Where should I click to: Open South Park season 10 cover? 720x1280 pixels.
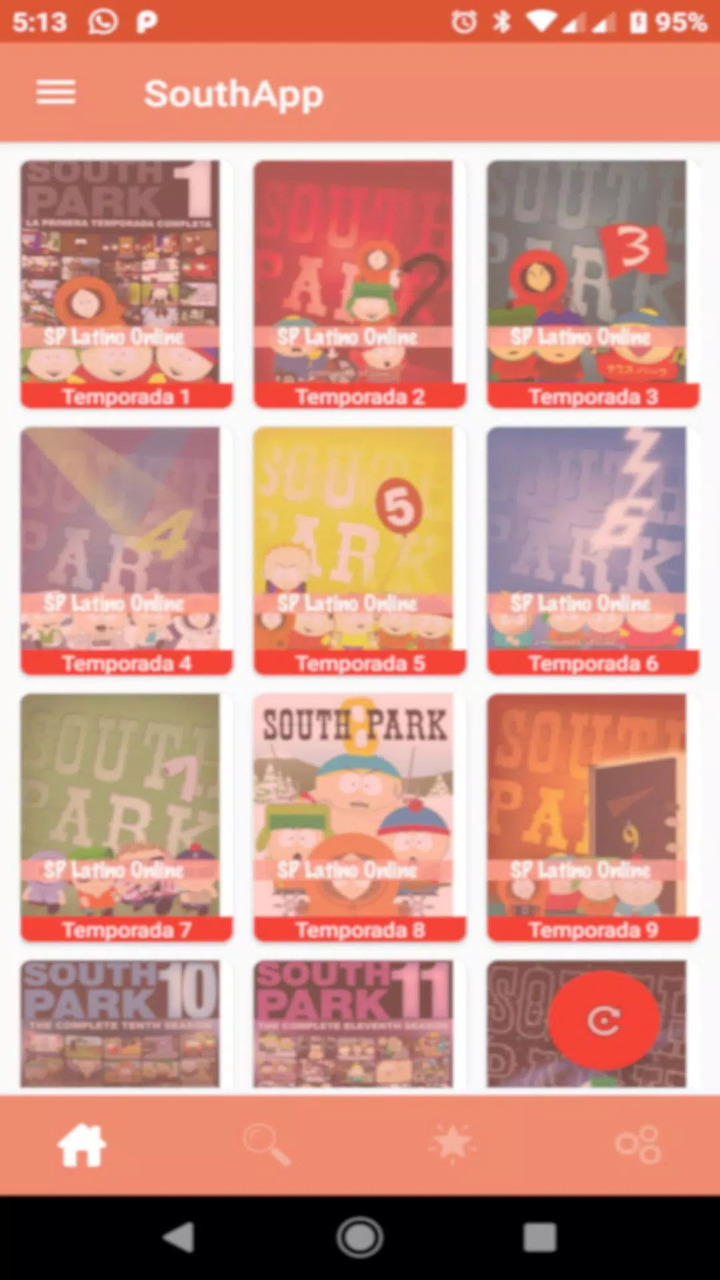(120, 1024)
